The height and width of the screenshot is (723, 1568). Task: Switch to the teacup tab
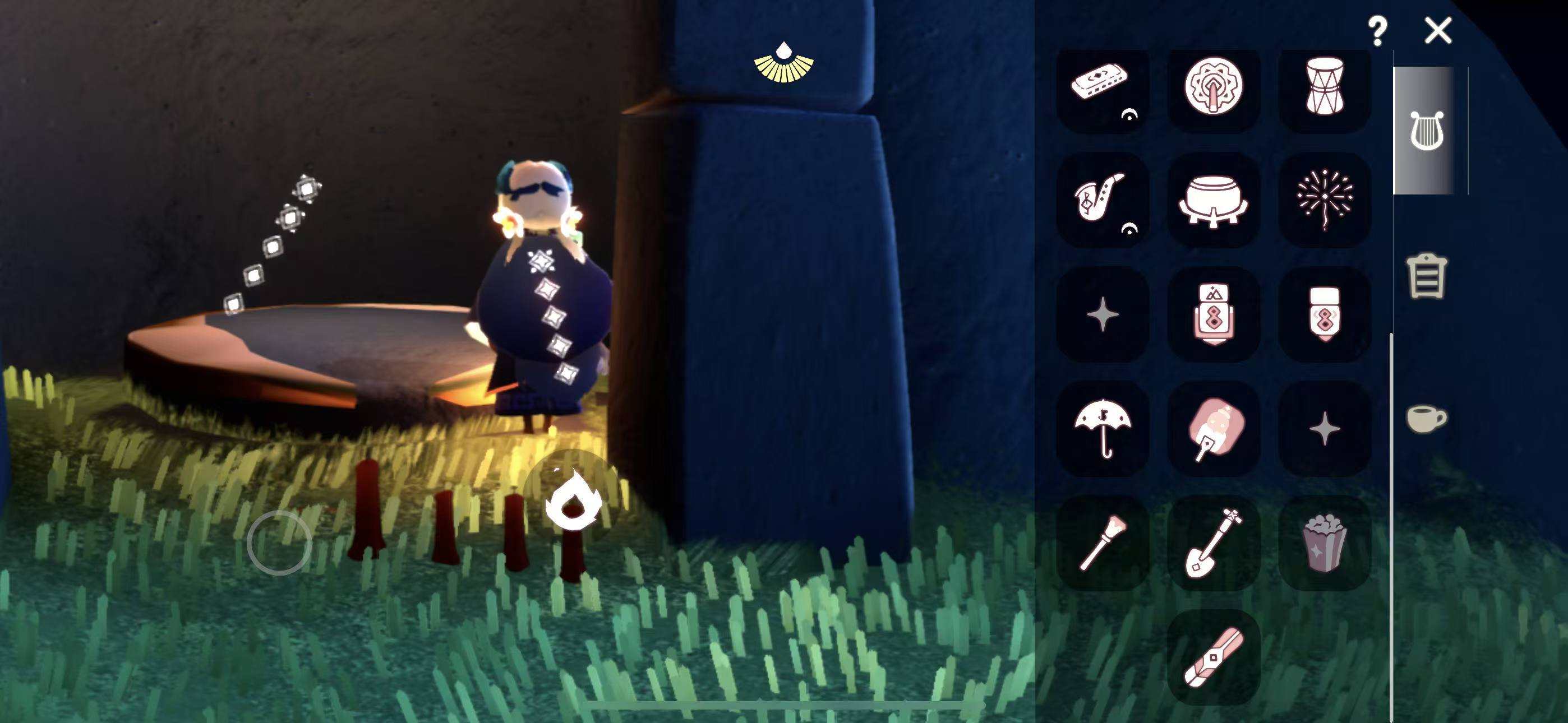coord(1426,419)
